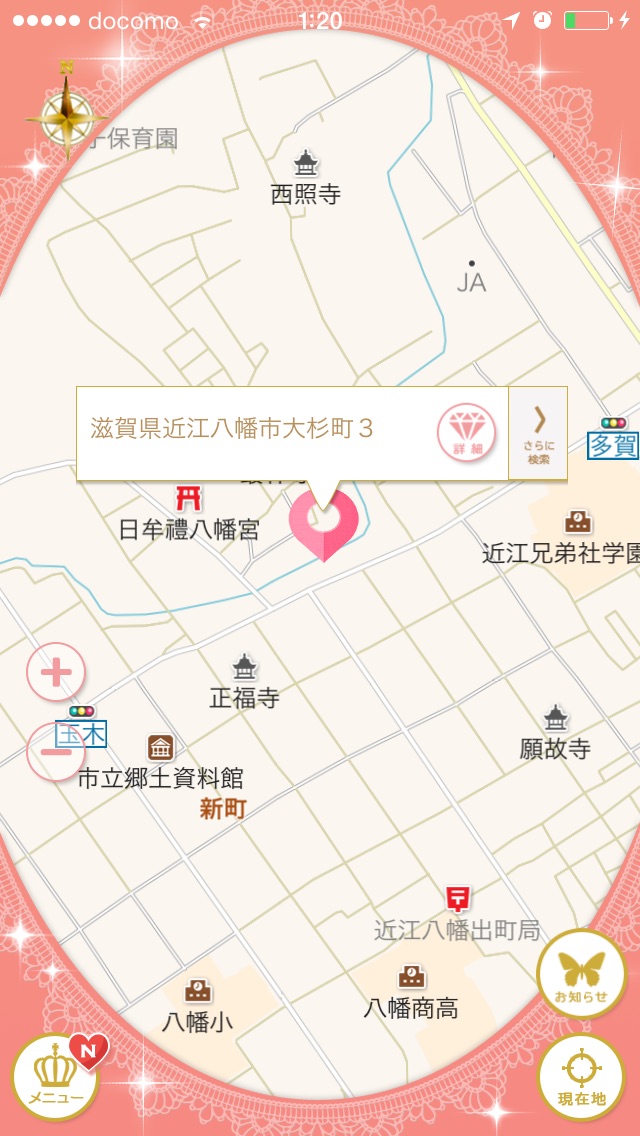The width and height of the screenshot is (640, 1136).
Task: Tap the compass to reset map orientation
Action: coord(67,114)
